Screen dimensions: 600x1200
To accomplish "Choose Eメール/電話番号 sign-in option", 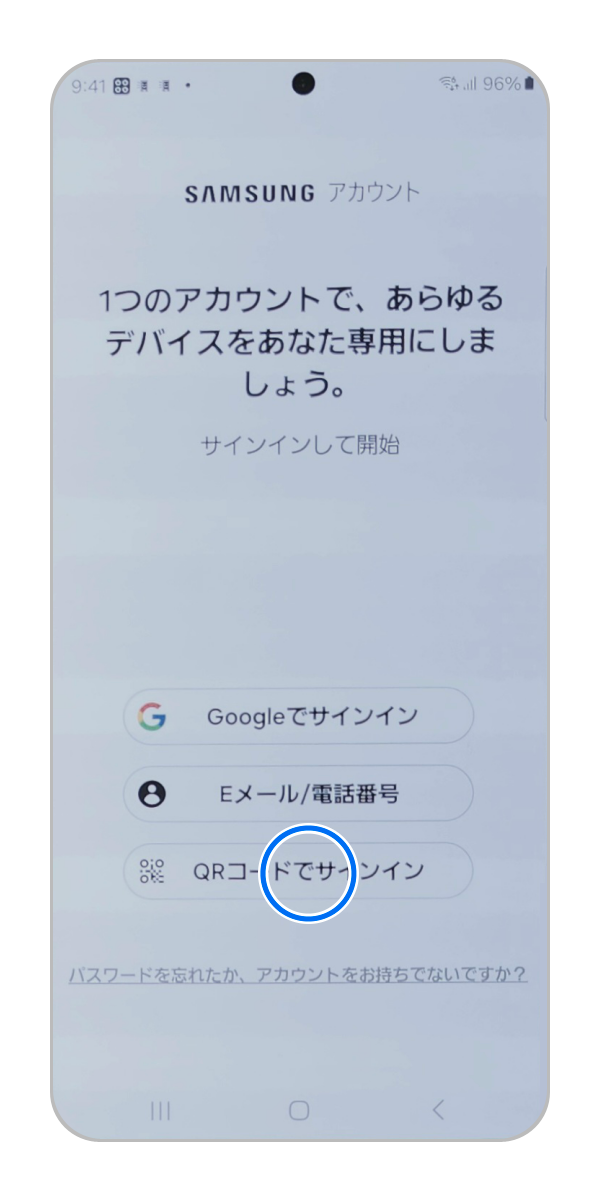I will click(x=298, y=794).
